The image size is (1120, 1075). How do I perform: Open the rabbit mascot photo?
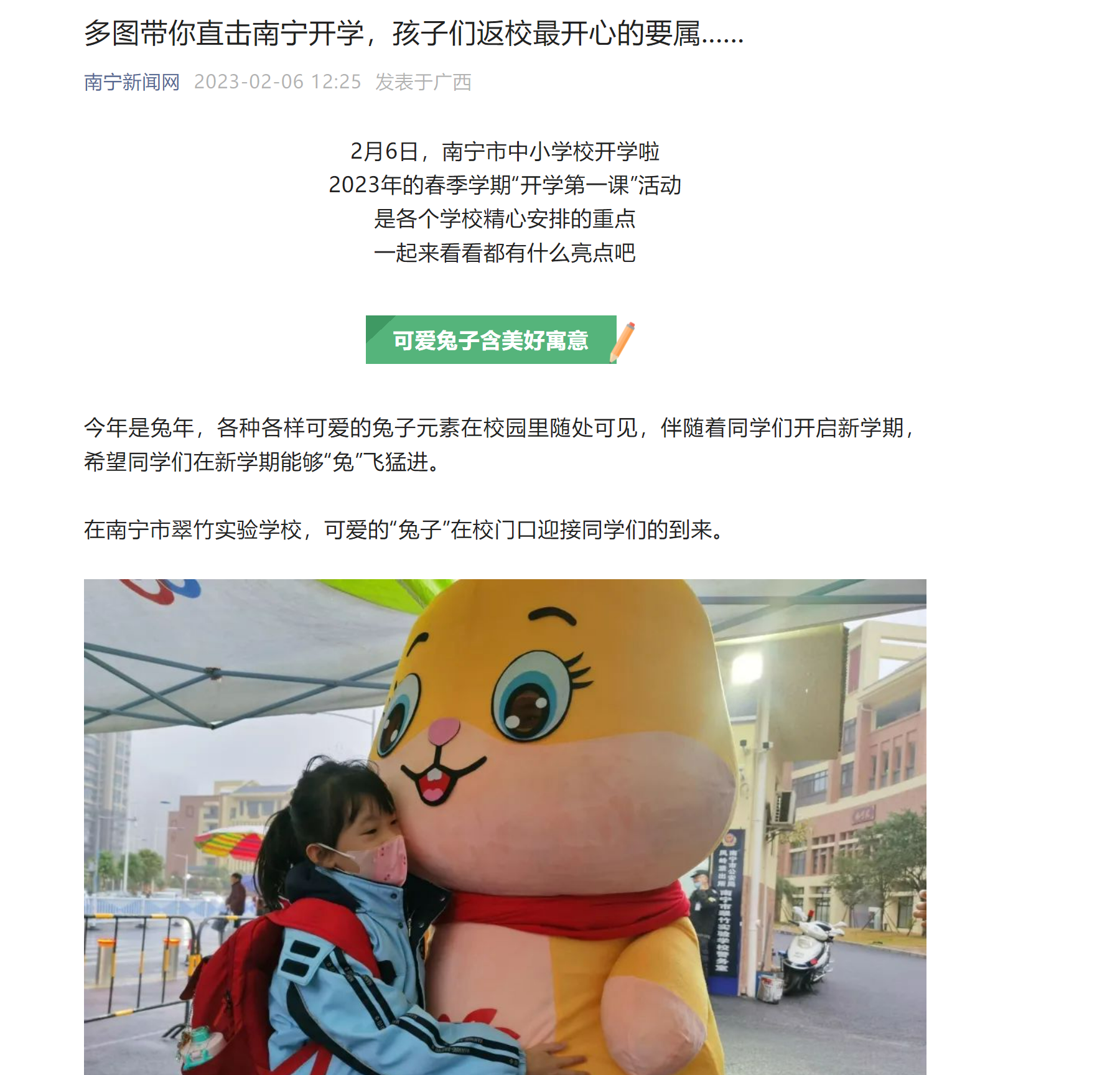pyautogui.click(x=505, y=826)
